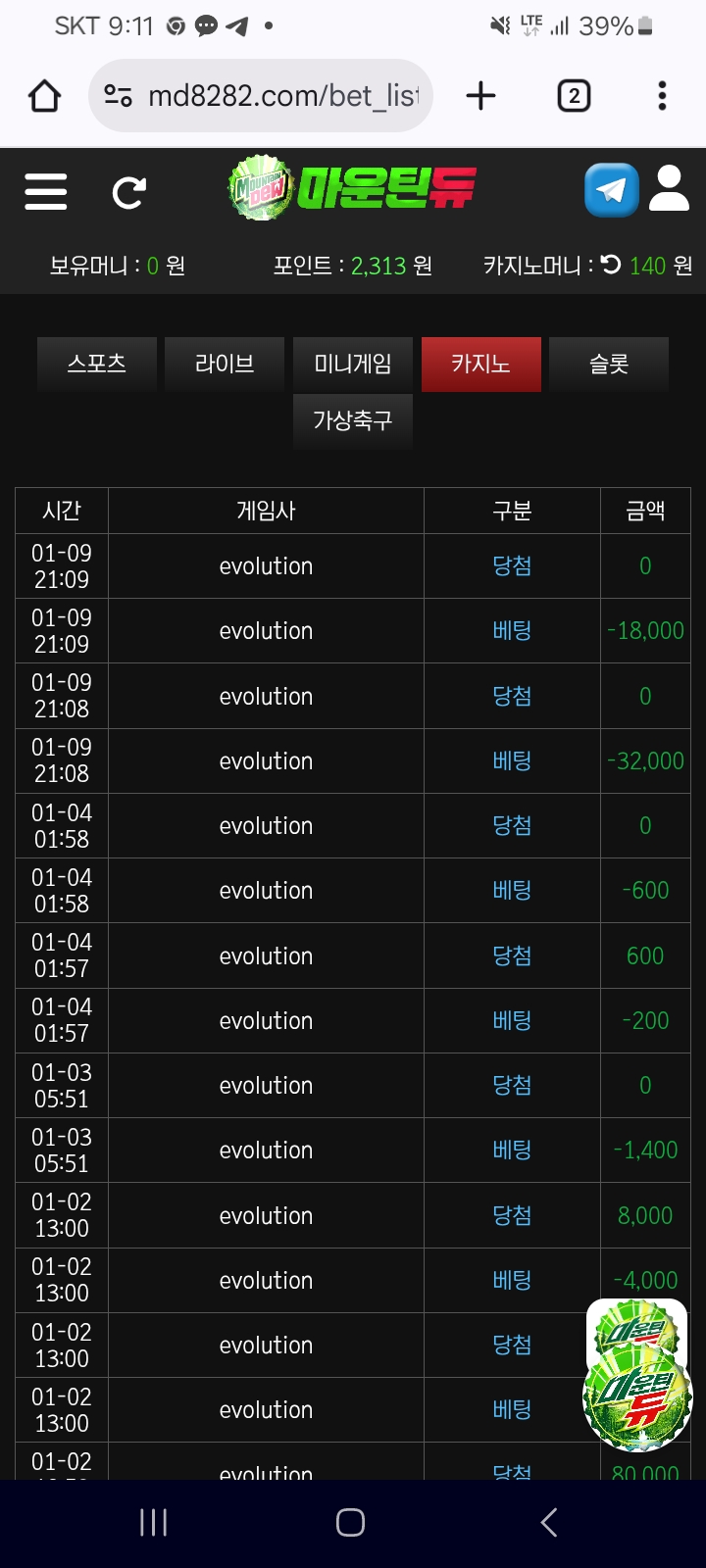The width and height of the screenshot is (706, 1568).
Task: Open the user profile icon
Action: click(x=669, y=188)
